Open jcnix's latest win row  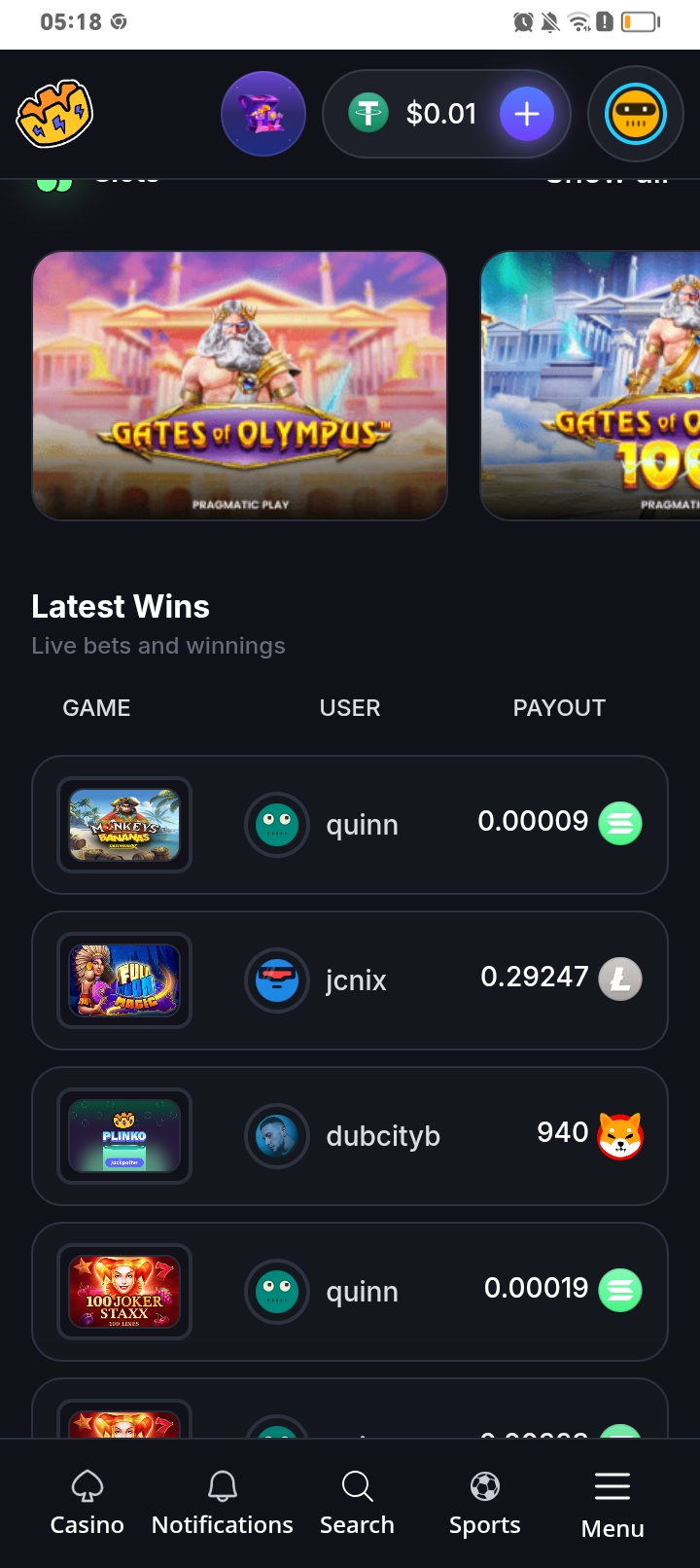tap(350, 980)
